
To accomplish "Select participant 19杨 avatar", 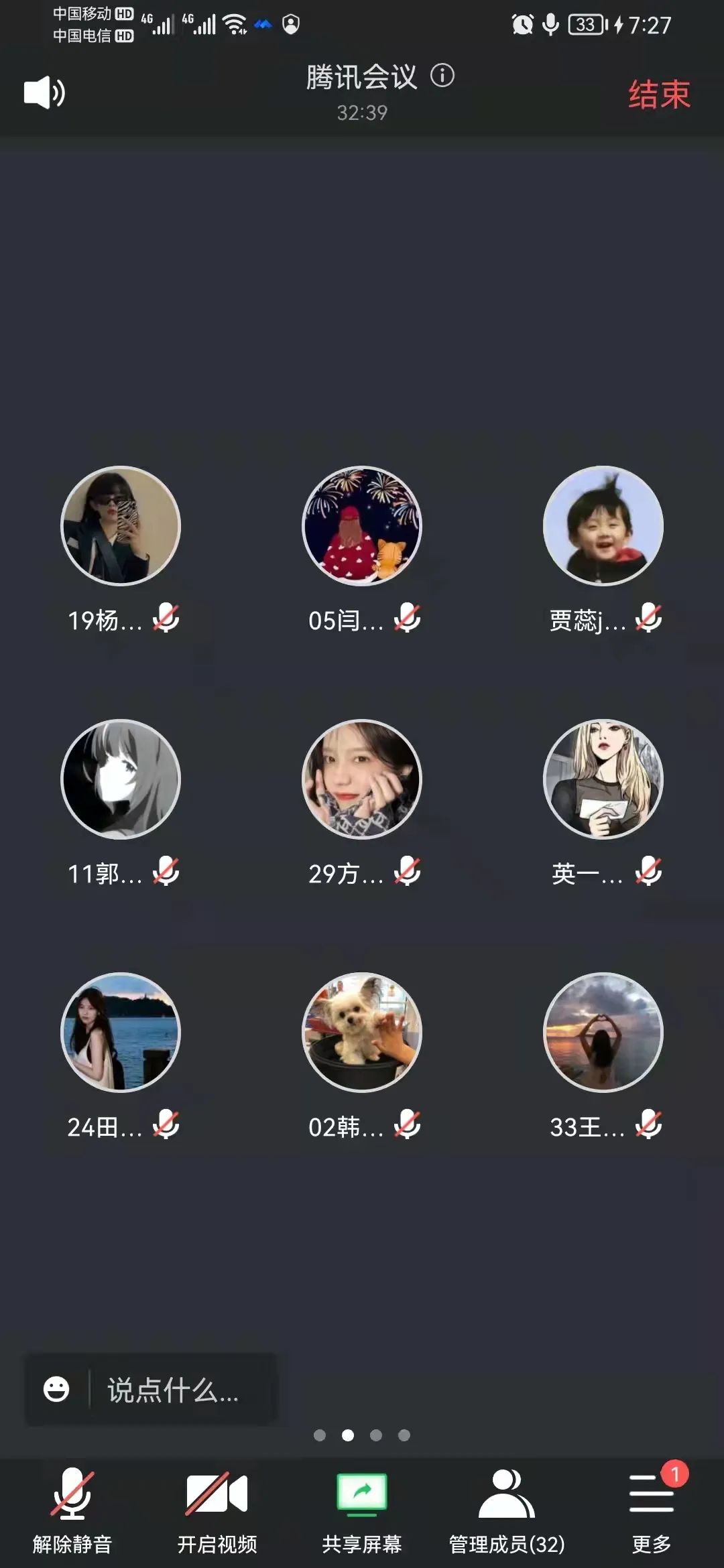I will point(121,525).
